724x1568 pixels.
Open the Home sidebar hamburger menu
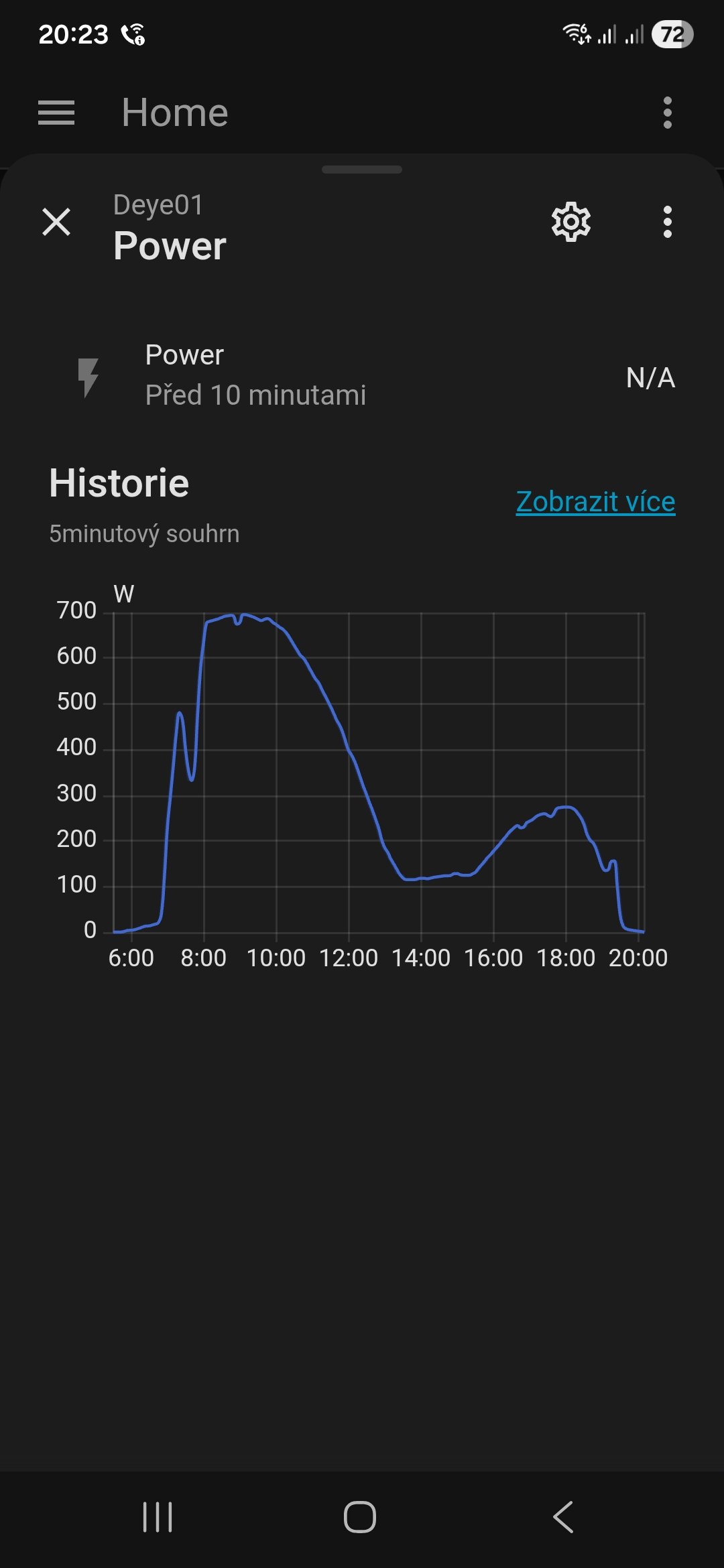point(56,113)
